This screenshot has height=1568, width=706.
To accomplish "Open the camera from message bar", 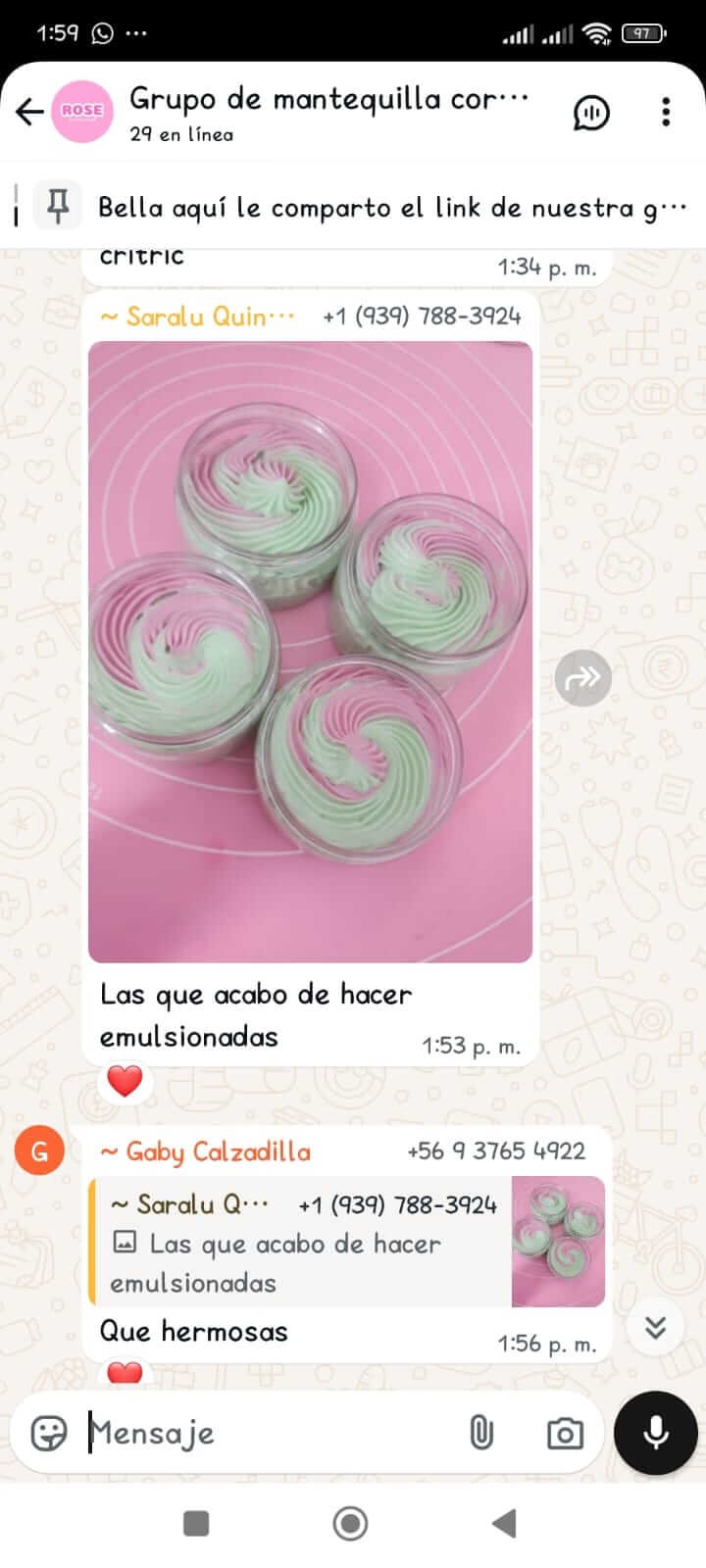I will point(564,1434).
